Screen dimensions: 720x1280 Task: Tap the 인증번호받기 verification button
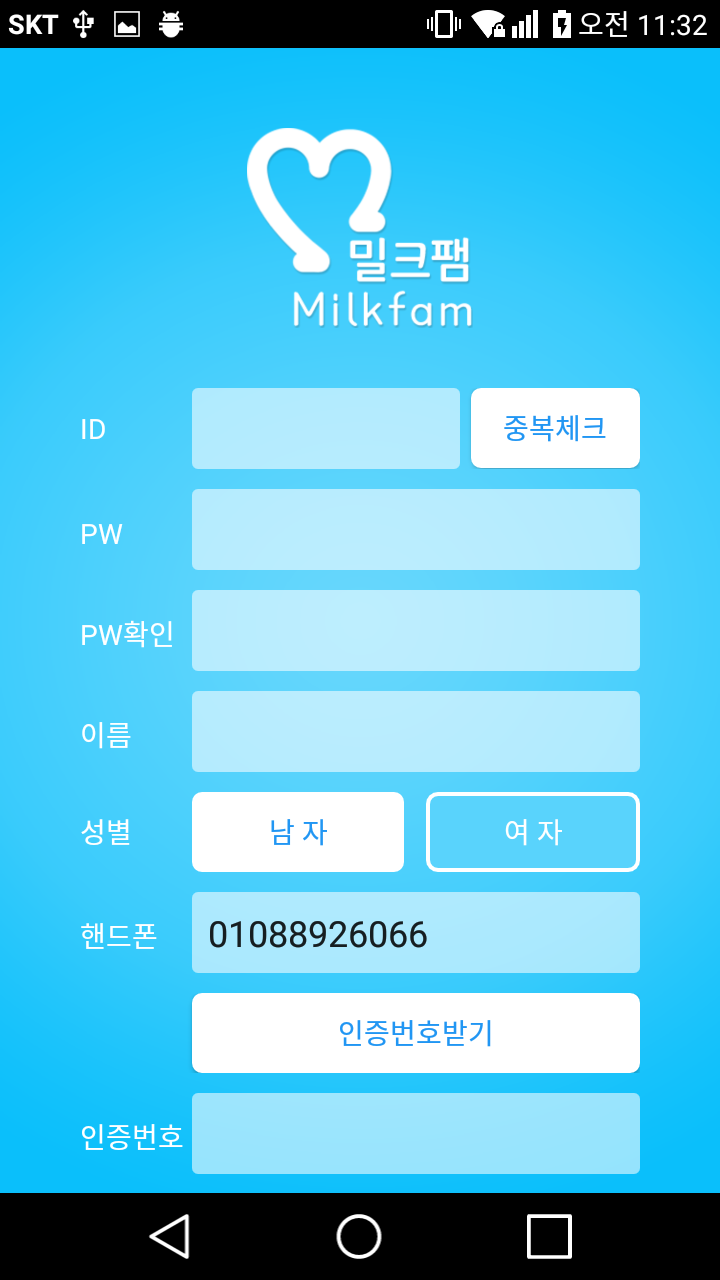[x=415, y=1032]
